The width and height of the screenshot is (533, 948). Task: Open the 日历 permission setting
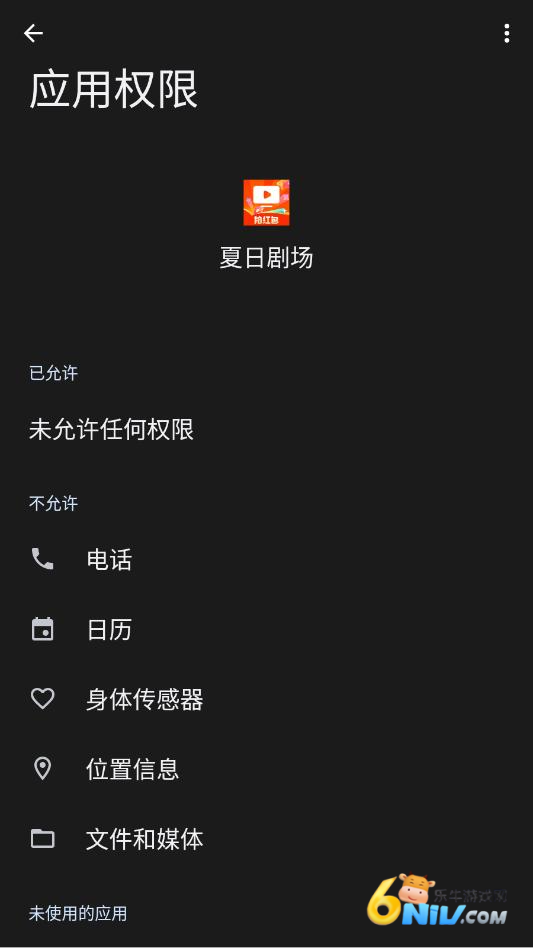266,629
